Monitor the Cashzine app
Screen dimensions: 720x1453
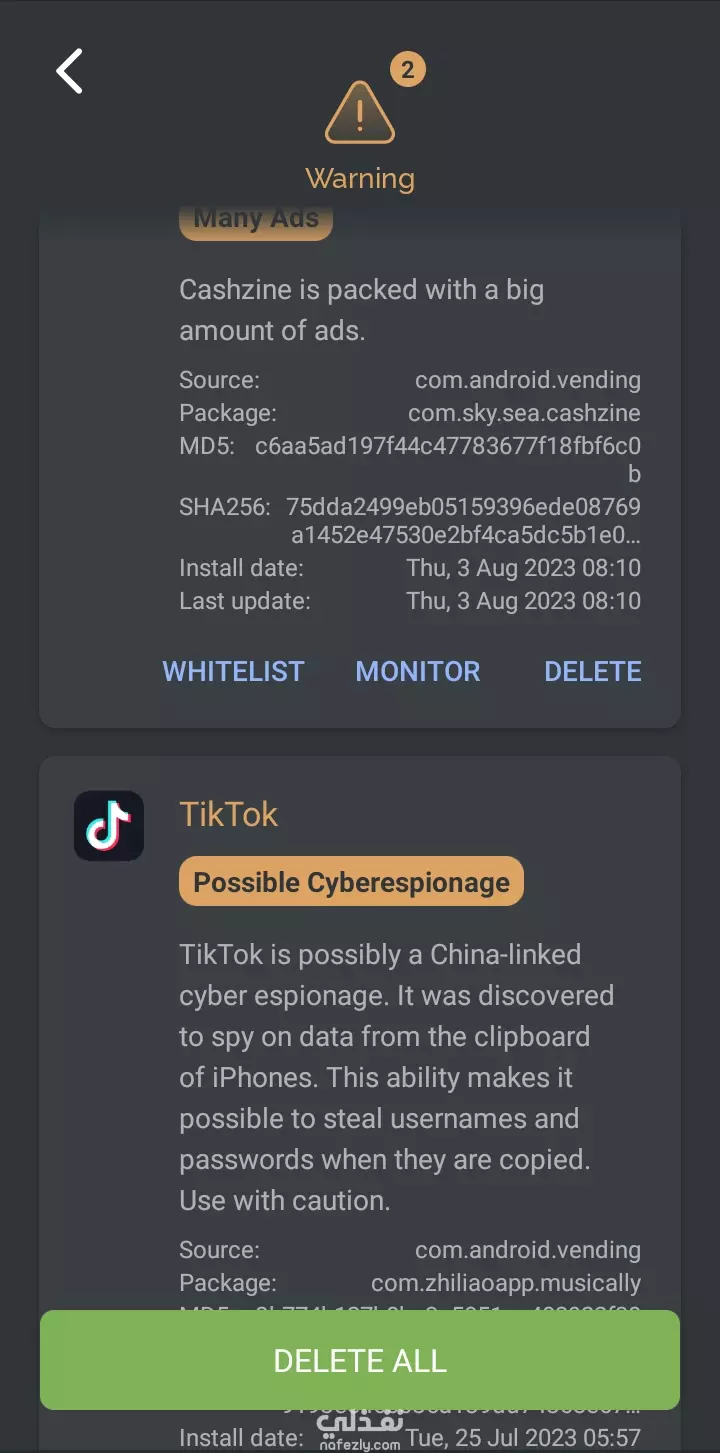pos(418,671)
